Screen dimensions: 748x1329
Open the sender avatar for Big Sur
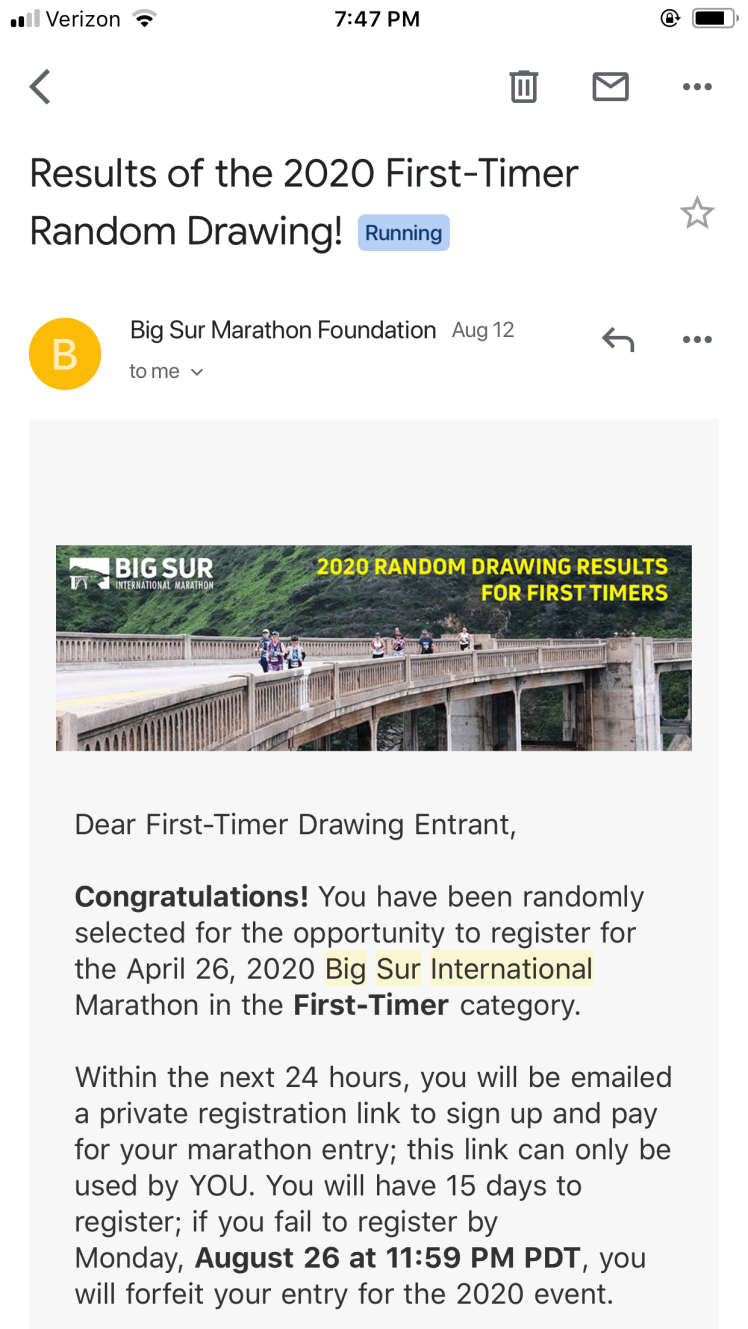[65, 353]
